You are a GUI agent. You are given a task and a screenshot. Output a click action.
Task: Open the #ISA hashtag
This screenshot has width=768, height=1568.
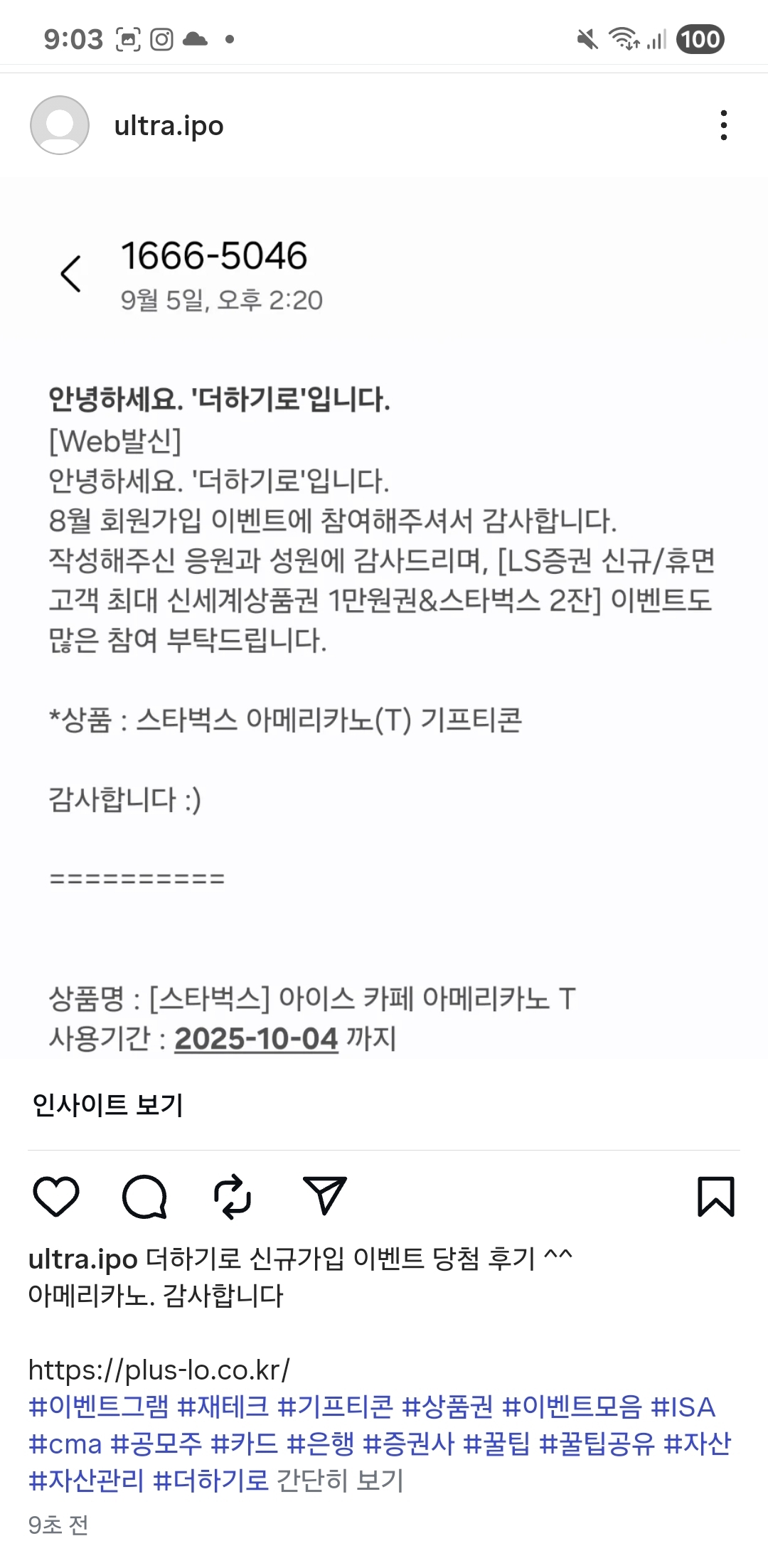click(683, 1407)
